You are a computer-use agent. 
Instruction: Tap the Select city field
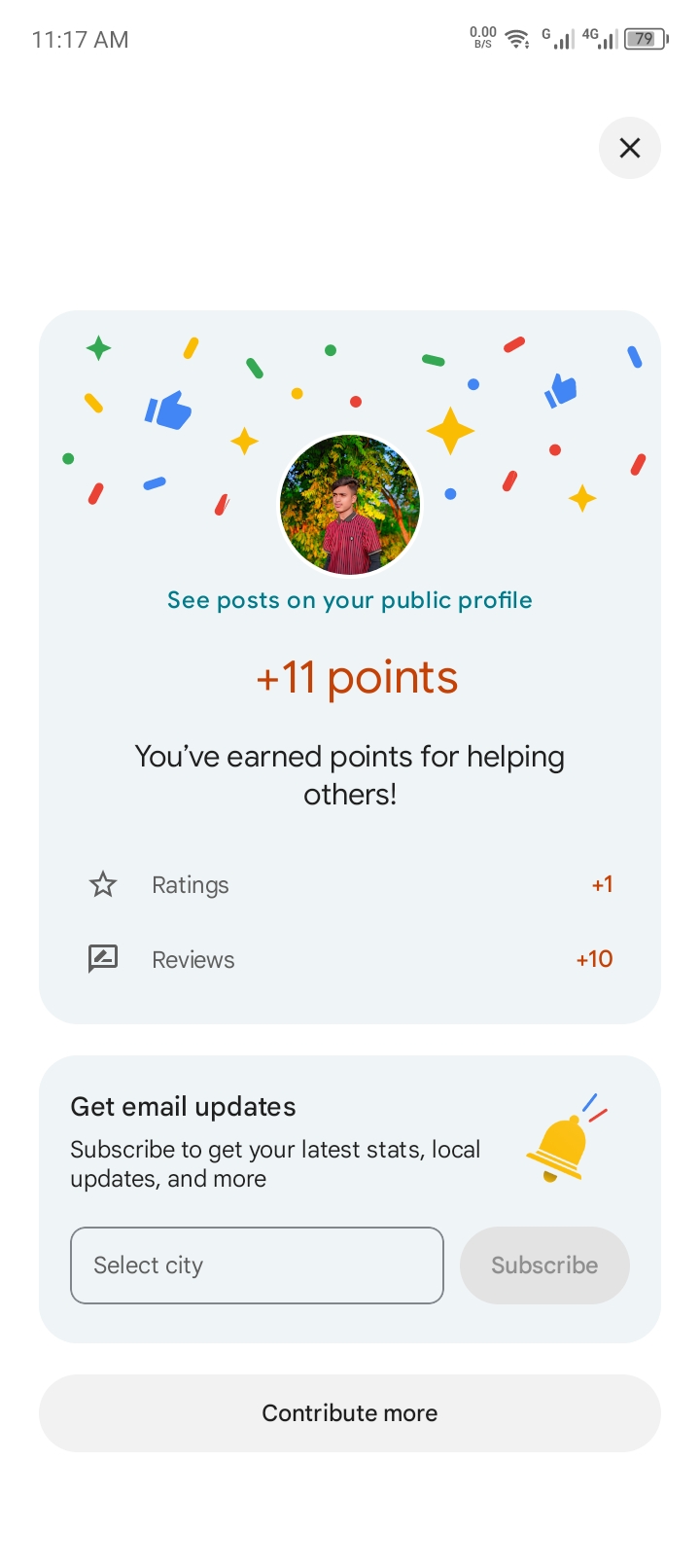[257, 1265]
